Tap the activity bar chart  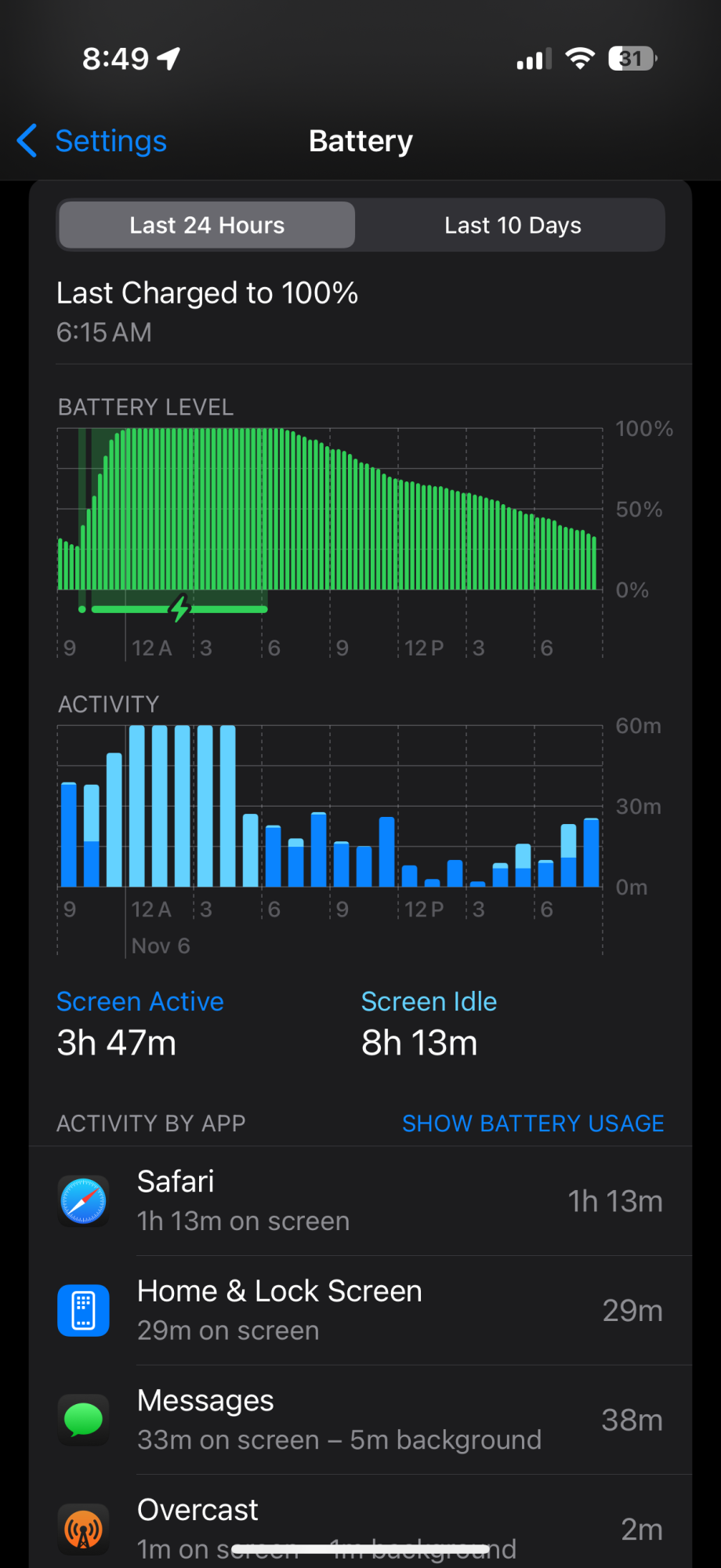coord(329,808)
